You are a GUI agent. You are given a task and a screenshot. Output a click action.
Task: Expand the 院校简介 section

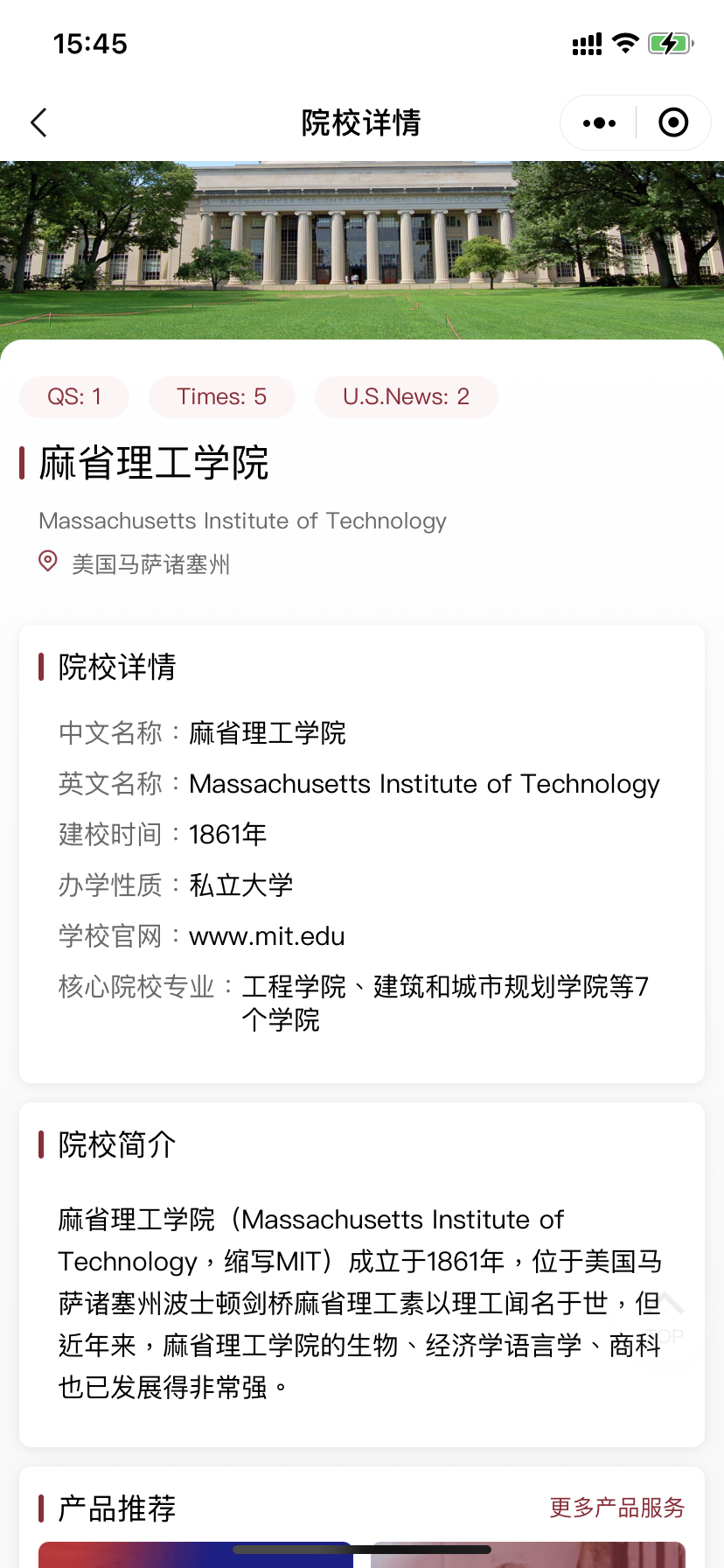coord(115,1144)
